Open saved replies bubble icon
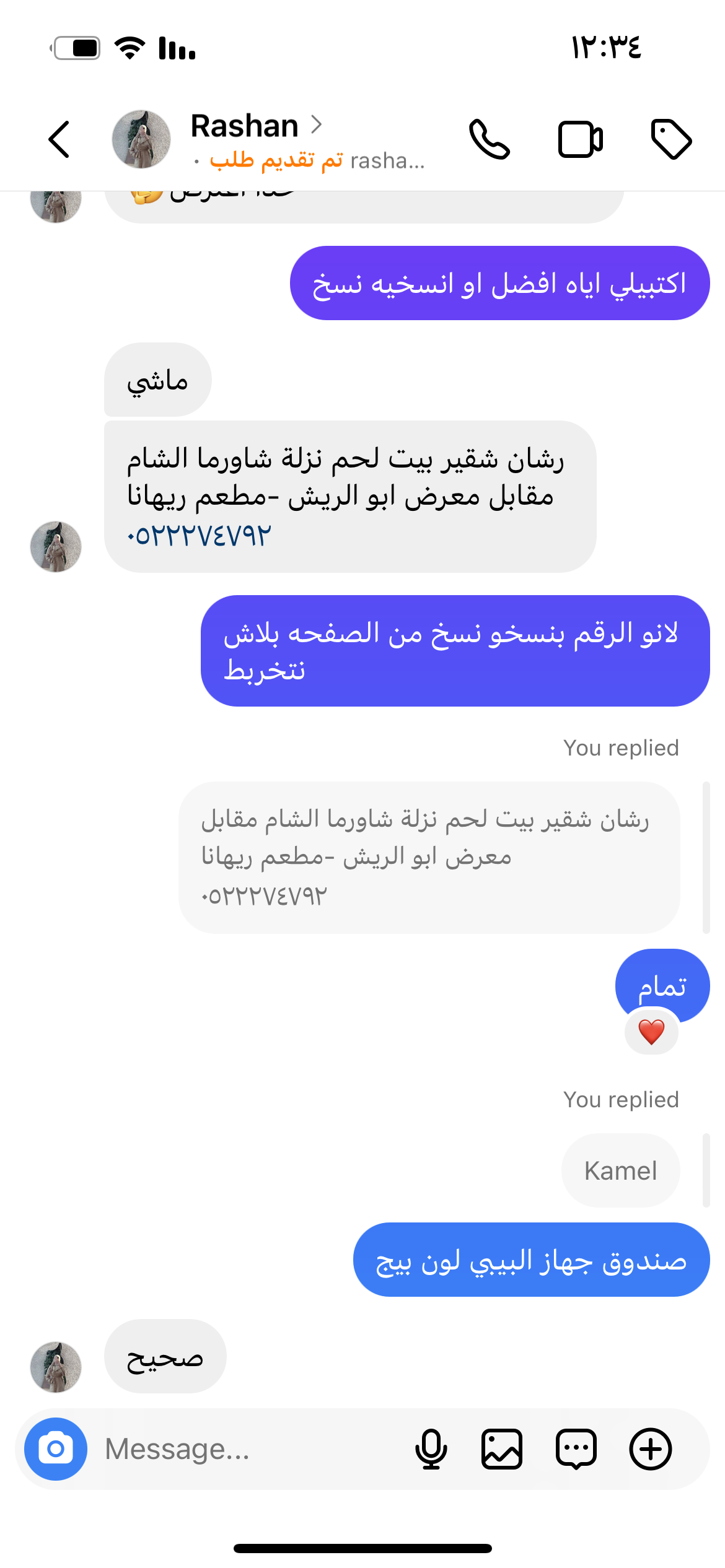Viewport: 725px width, 1568px height. (x=576, y=1449)
